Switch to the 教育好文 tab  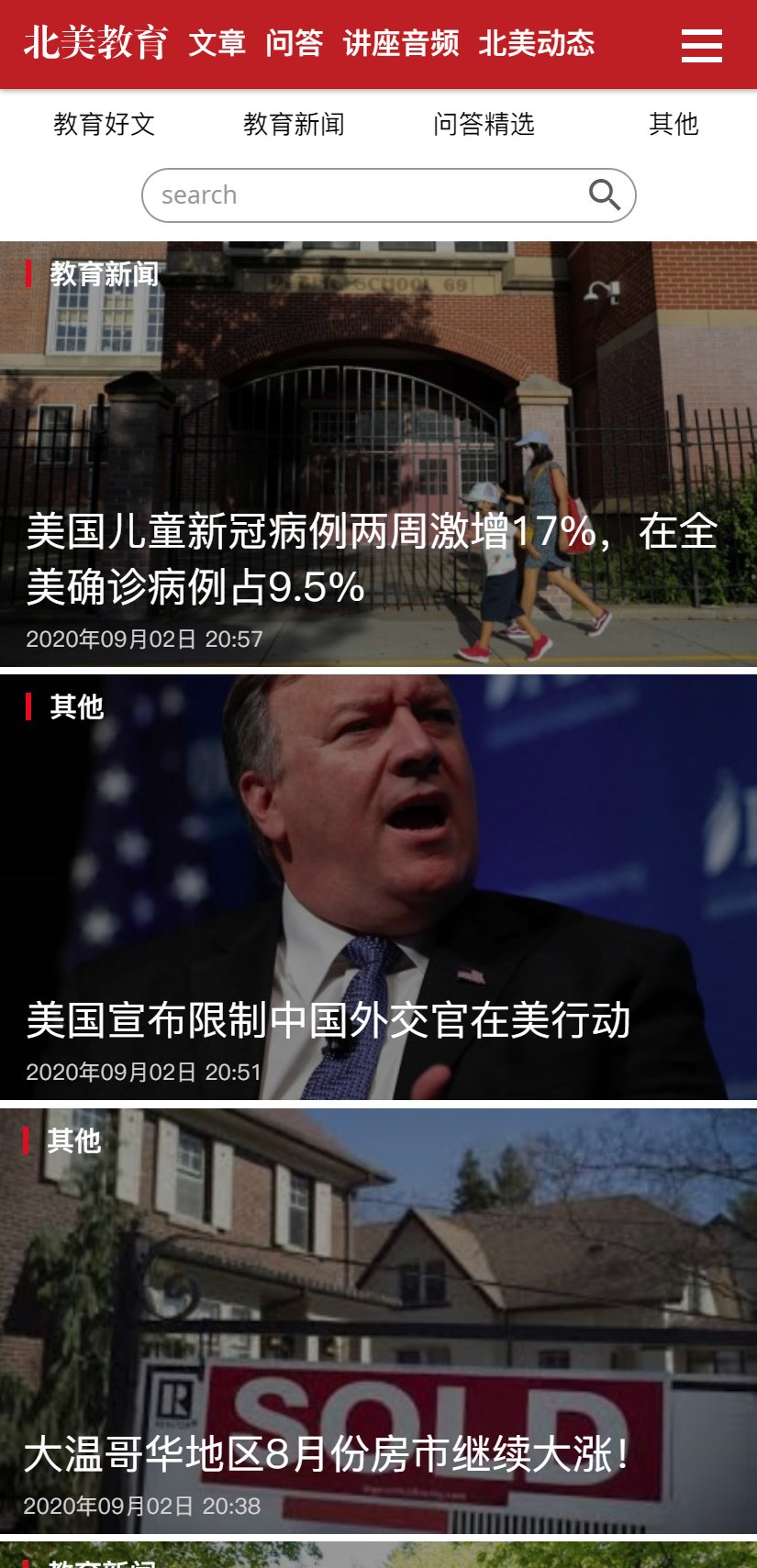pyautogui.click(x=104, y=124)
